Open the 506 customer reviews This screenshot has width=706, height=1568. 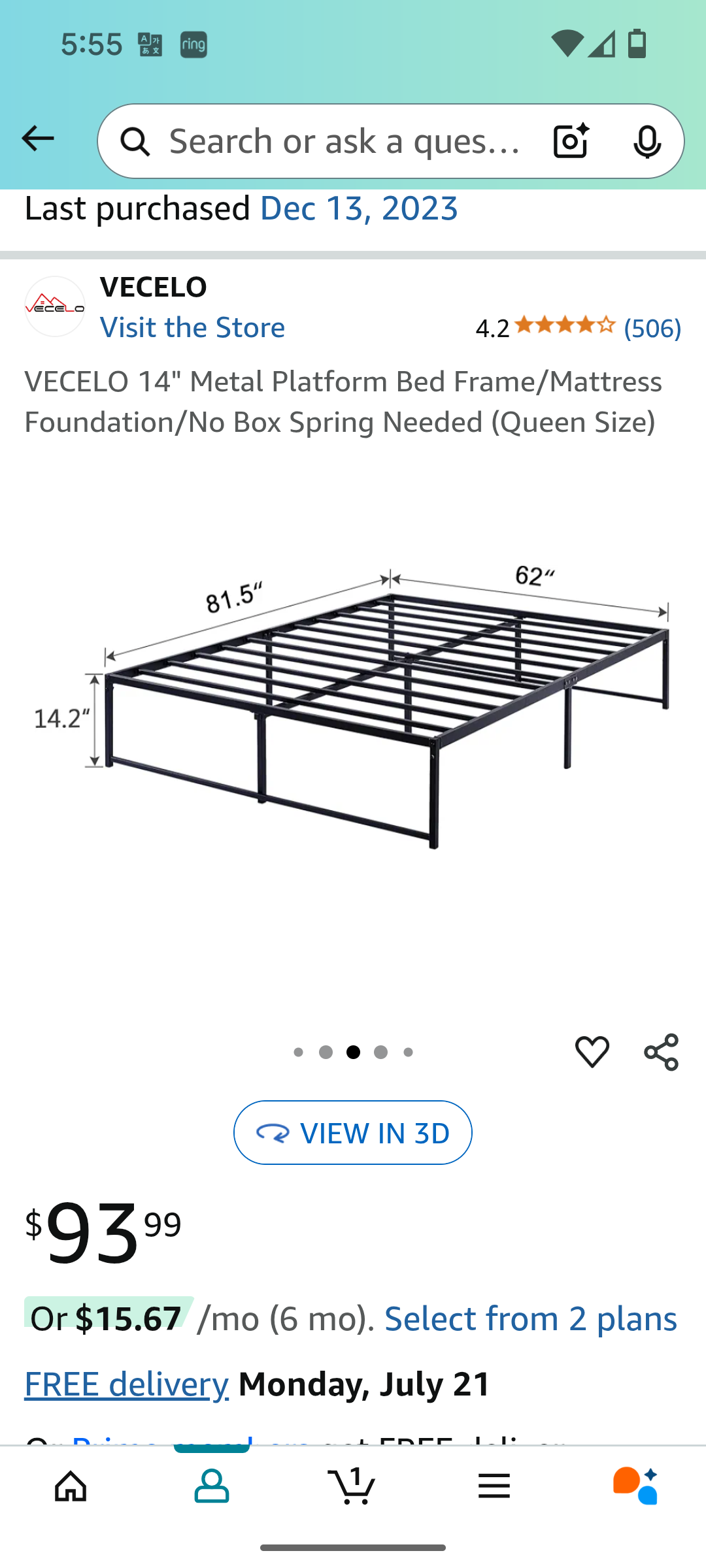(x=652, y=328)
